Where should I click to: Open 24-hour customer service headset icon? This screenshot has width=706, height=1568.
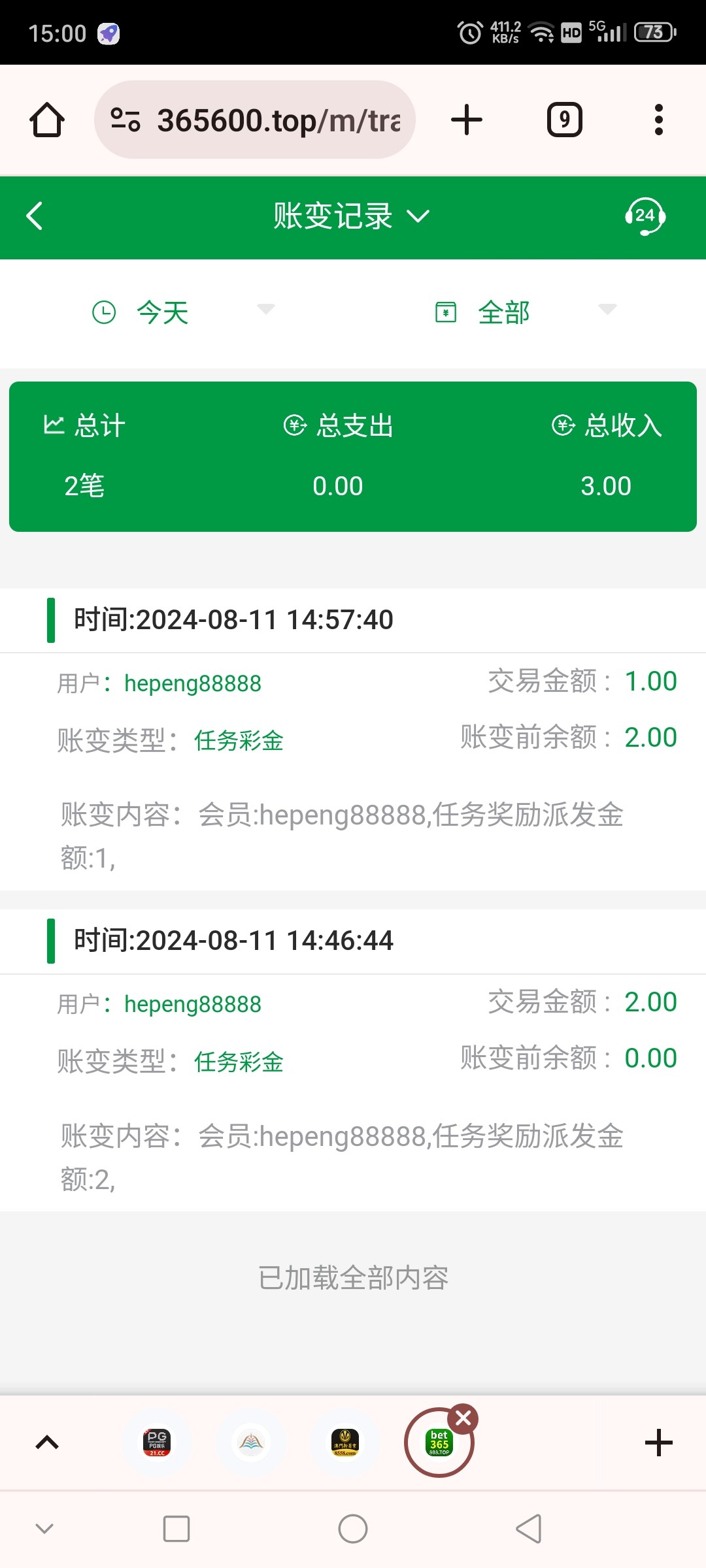click(645, 216)
